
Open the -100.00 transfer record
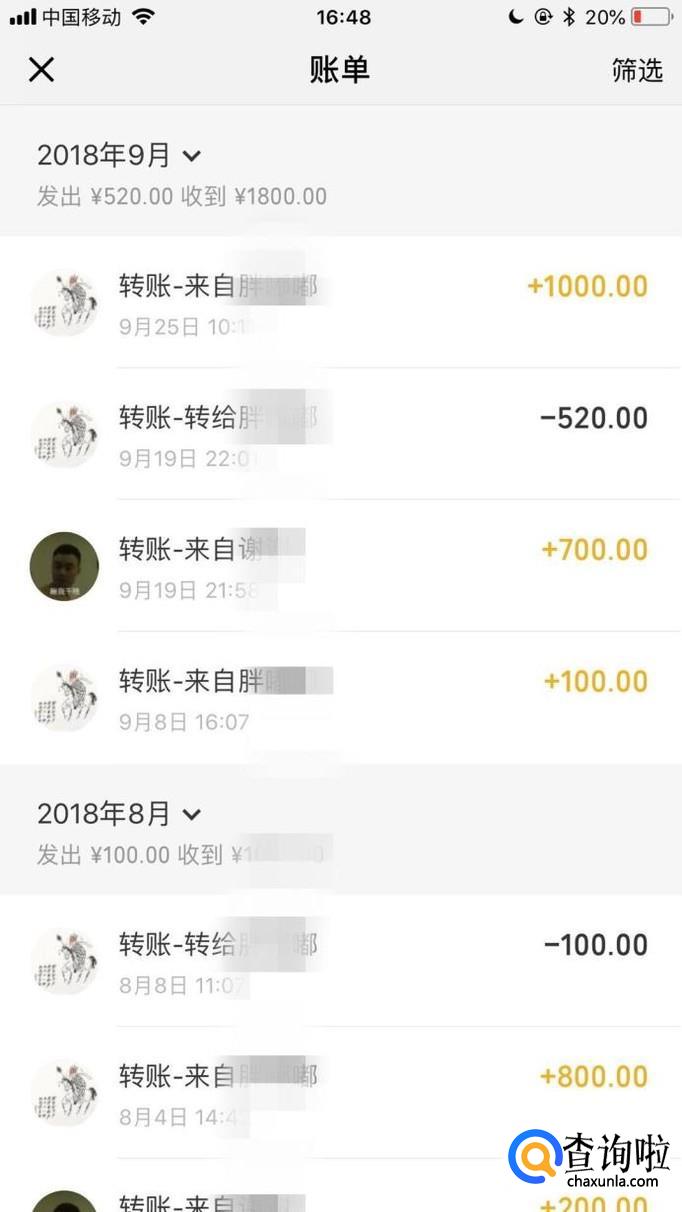340,960
